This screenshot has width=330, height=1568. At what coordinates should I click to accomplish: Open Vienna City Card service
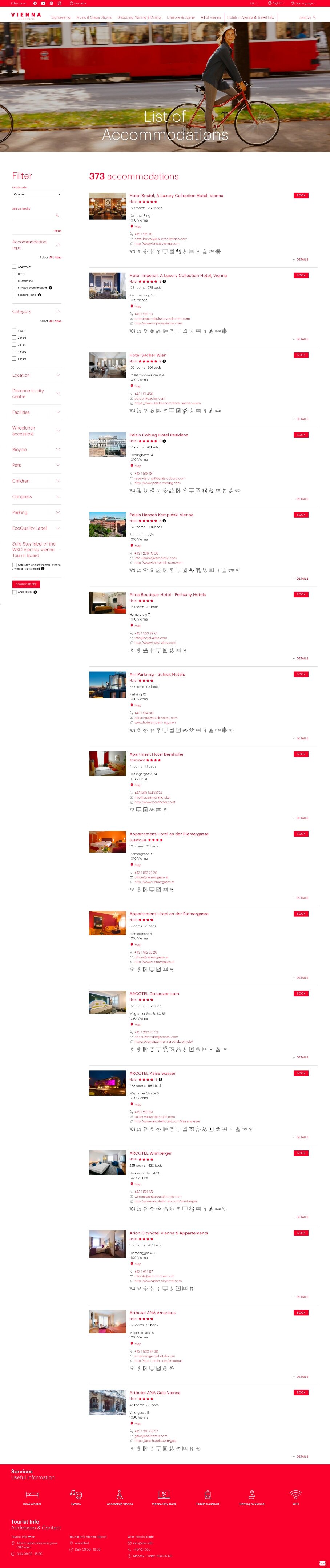pos(164,1498)
